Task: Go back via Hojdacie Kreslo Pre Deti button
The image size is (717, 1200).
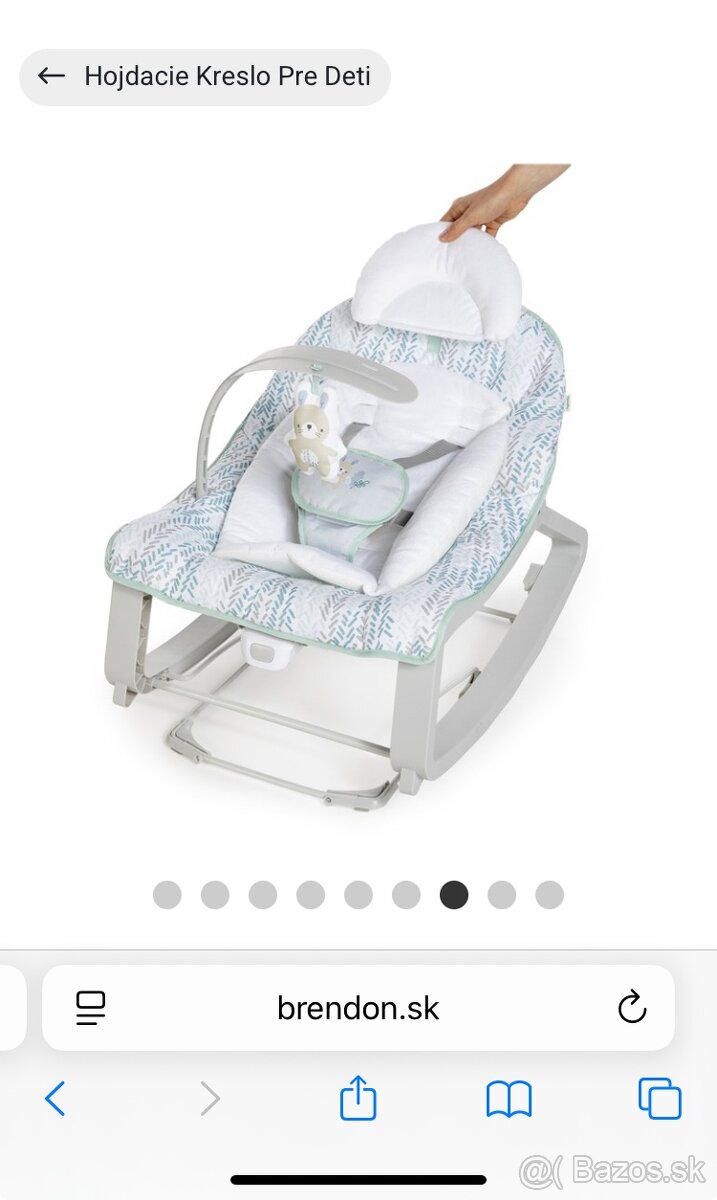Action: (x=204, y=77)
